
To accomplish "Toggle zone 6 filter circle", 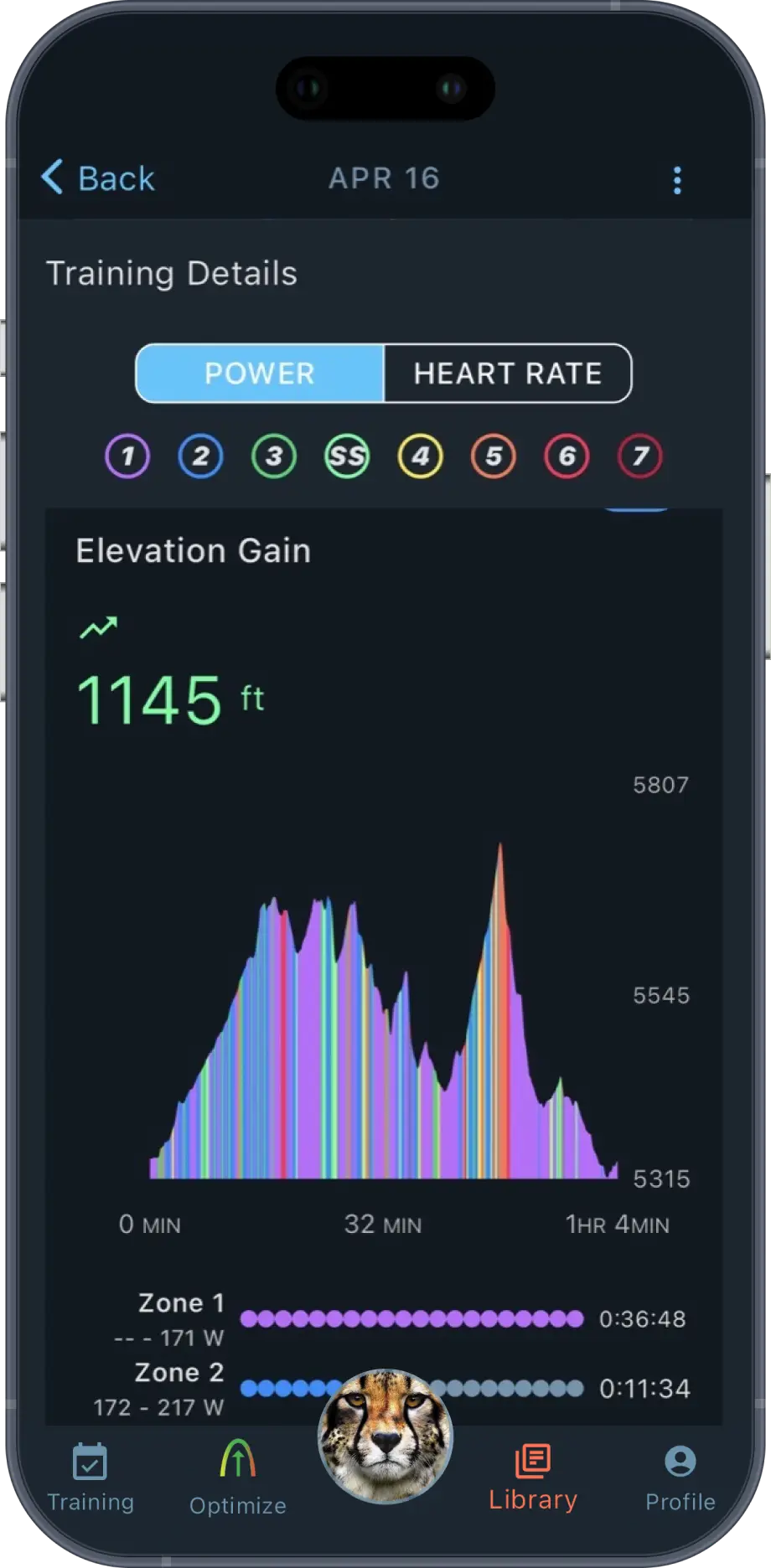I will point(567,456).
